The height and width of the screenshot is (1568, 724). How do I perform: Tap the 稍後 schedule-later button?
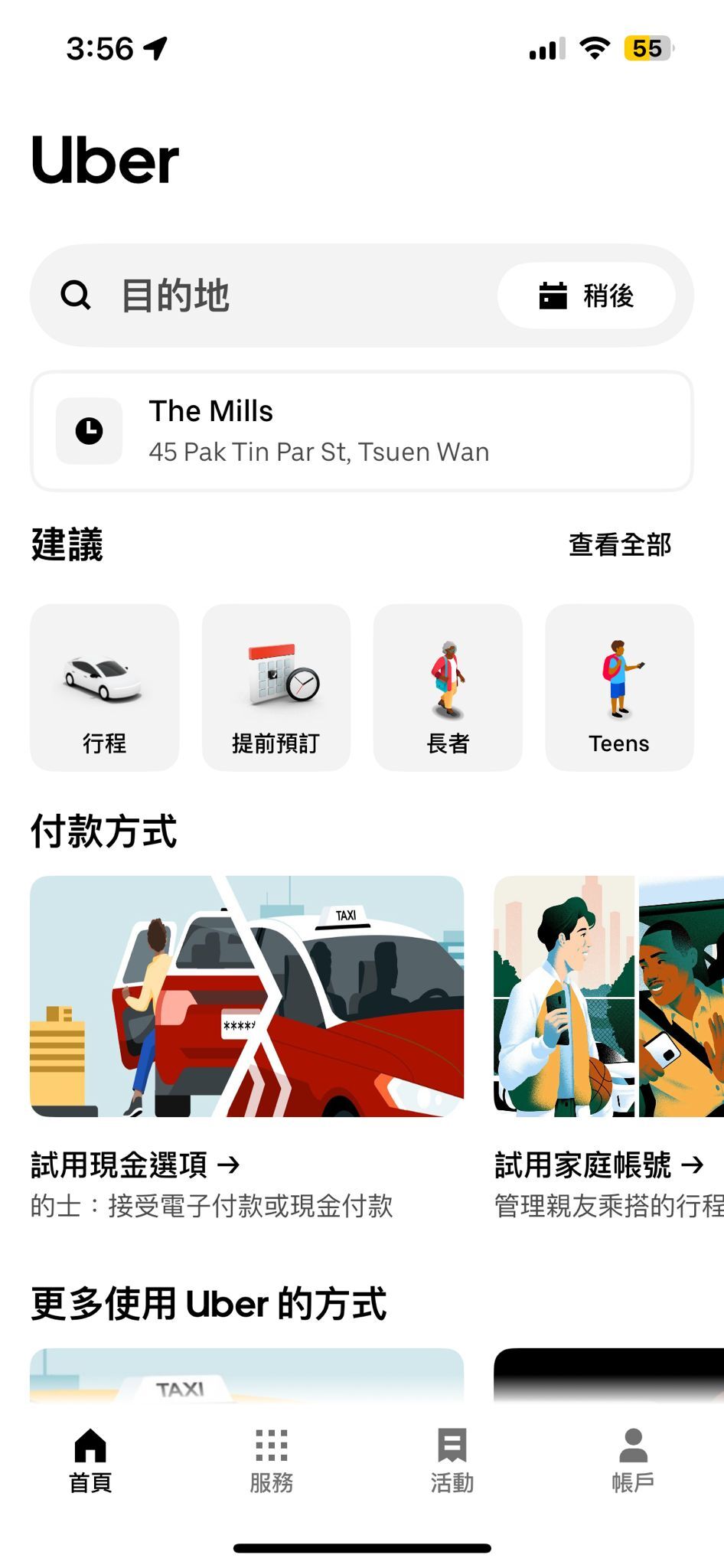(586, 296)
